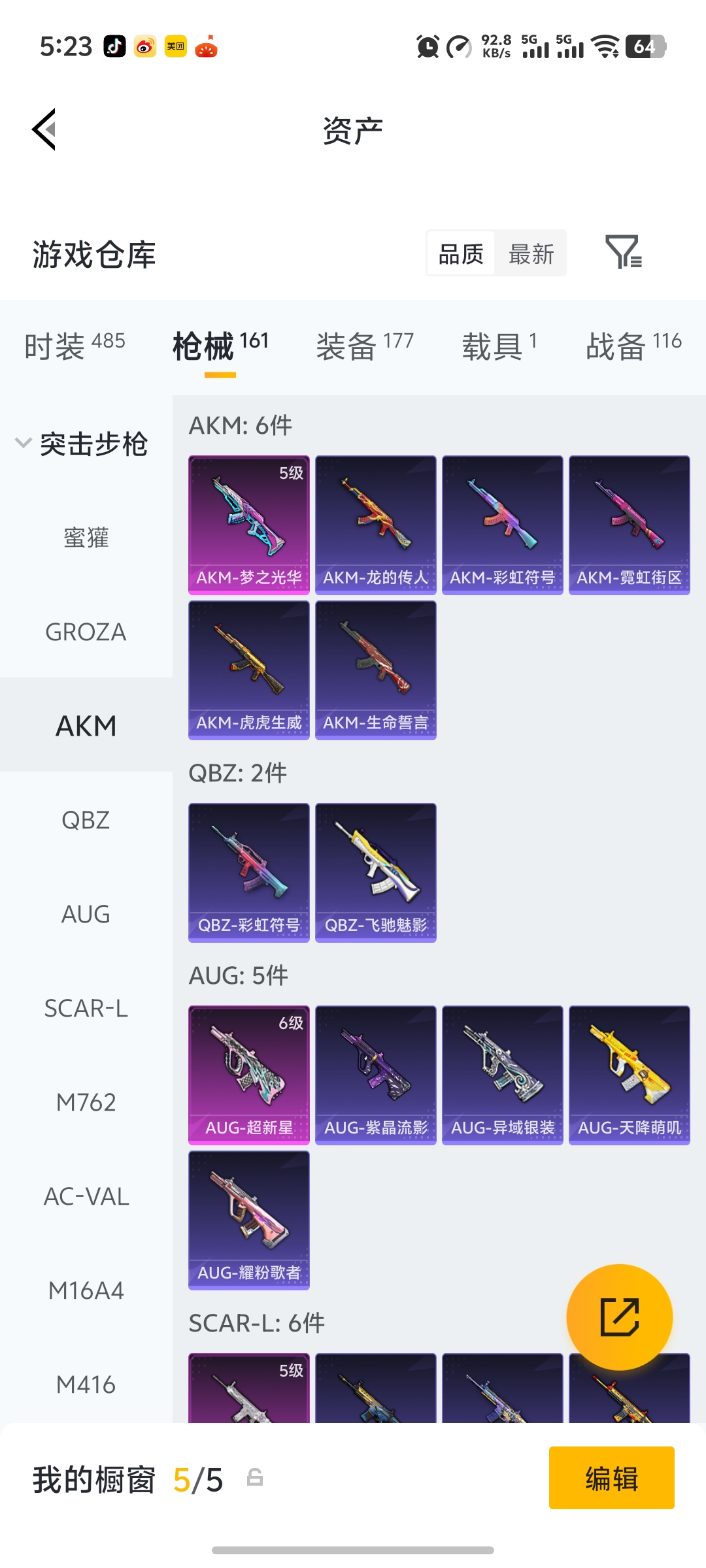Jump to M762 in the side list
This screenshot has width=706, height=1568.
(x=86, y=1102)
